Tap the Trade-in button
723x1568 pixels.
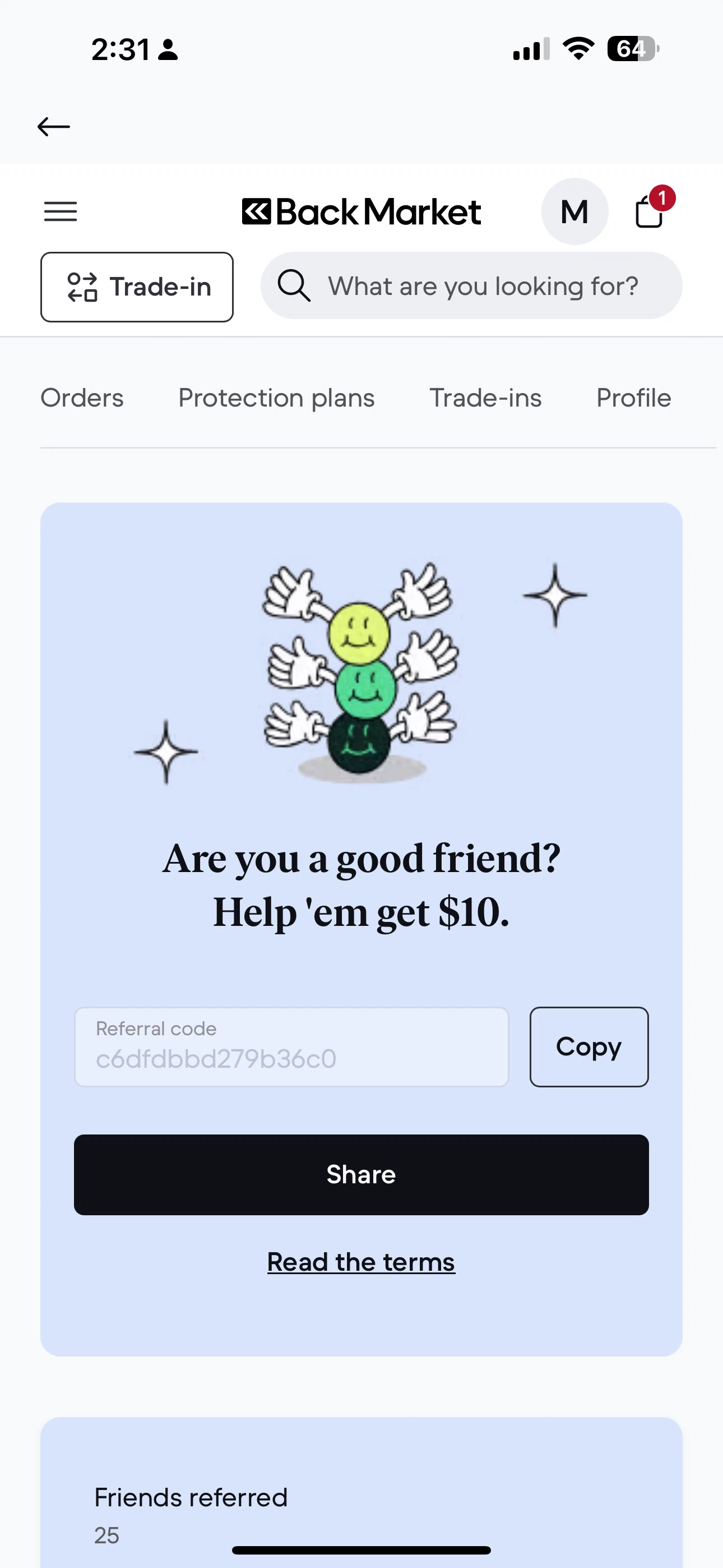137,287
